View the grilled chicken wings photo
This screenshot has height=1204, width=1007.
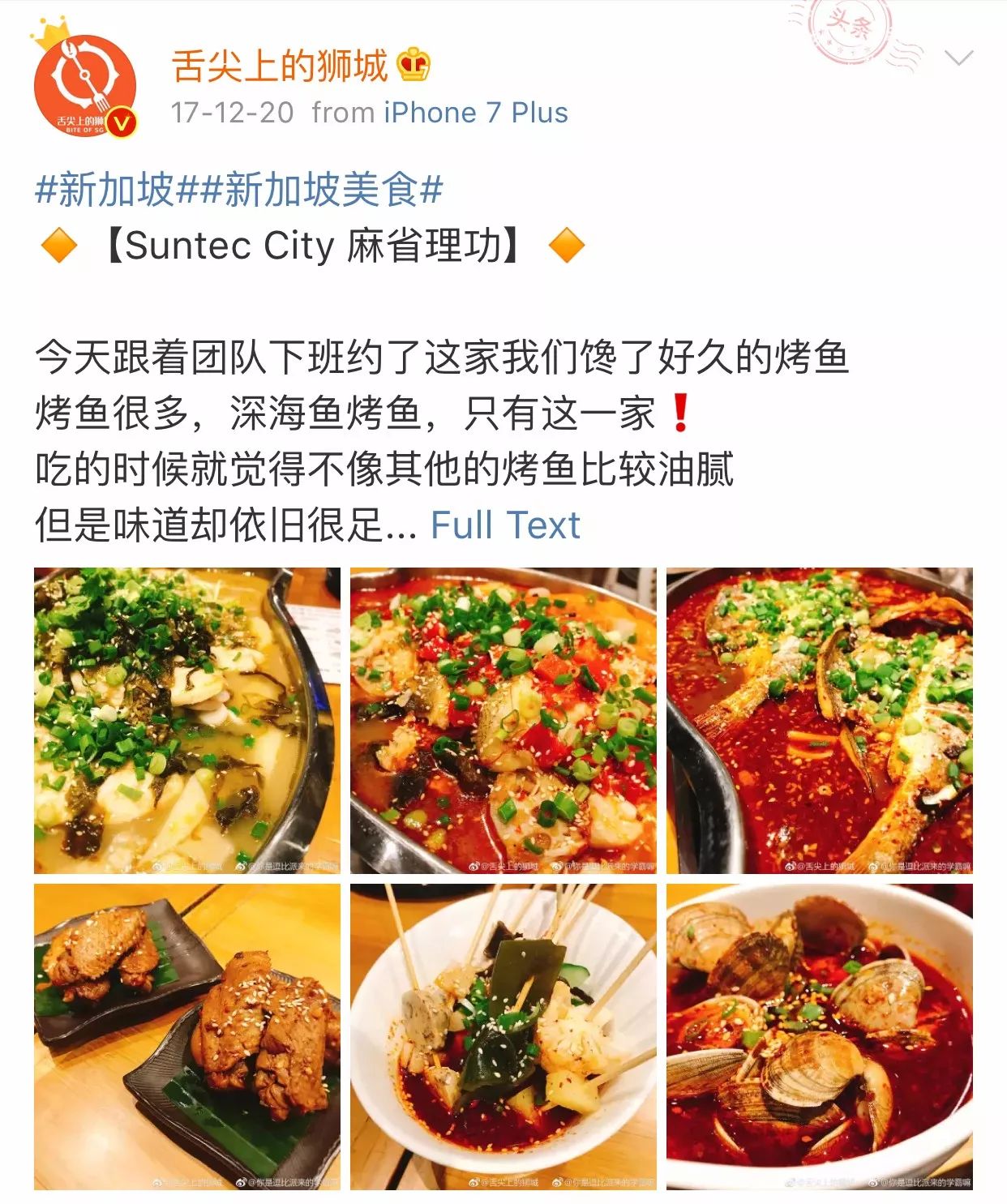pyautogui.click(x=186, y=1036)
